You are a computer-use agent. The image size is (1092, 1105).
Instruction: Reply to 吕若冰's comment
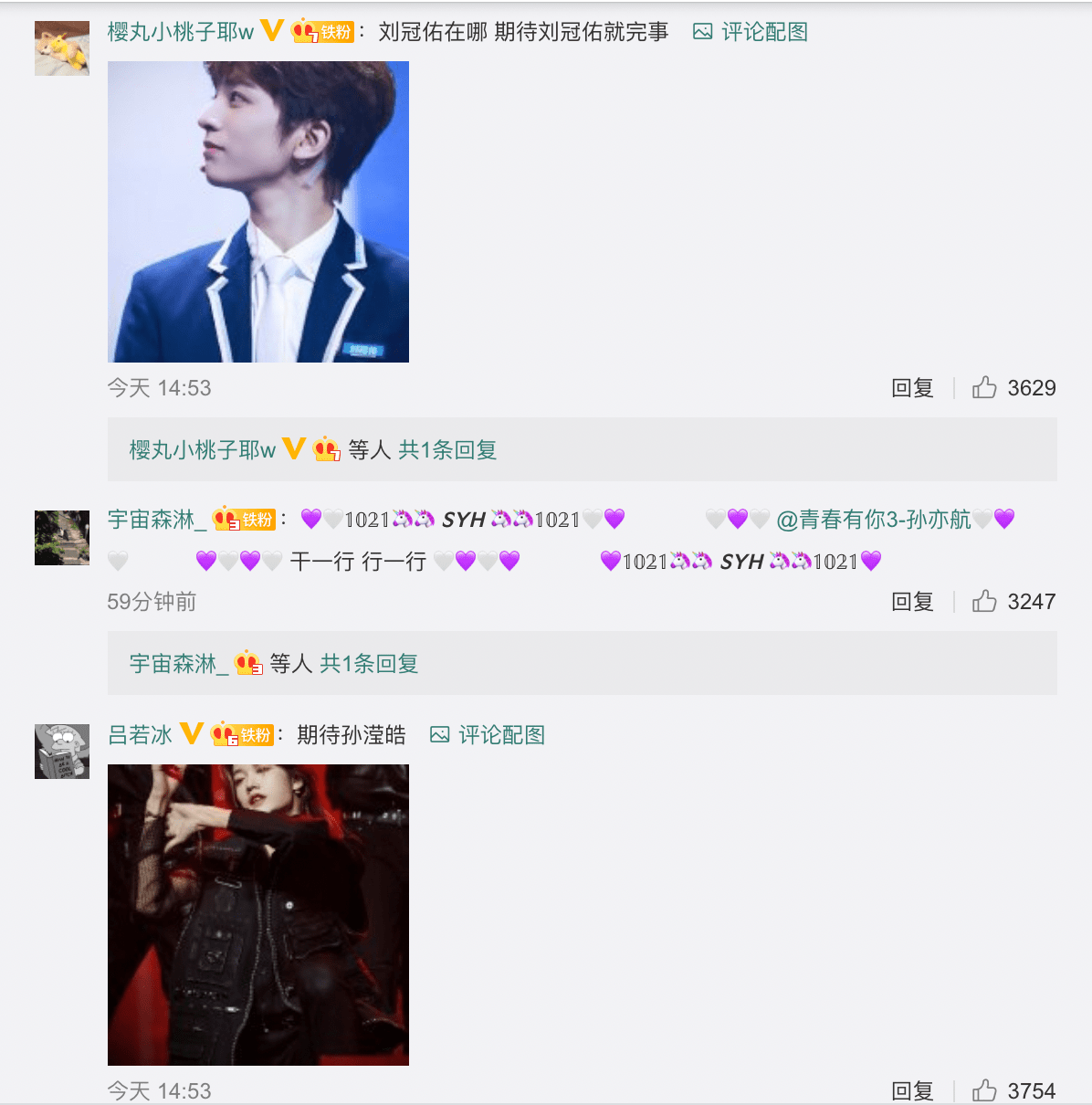[x=912, y=1090]
